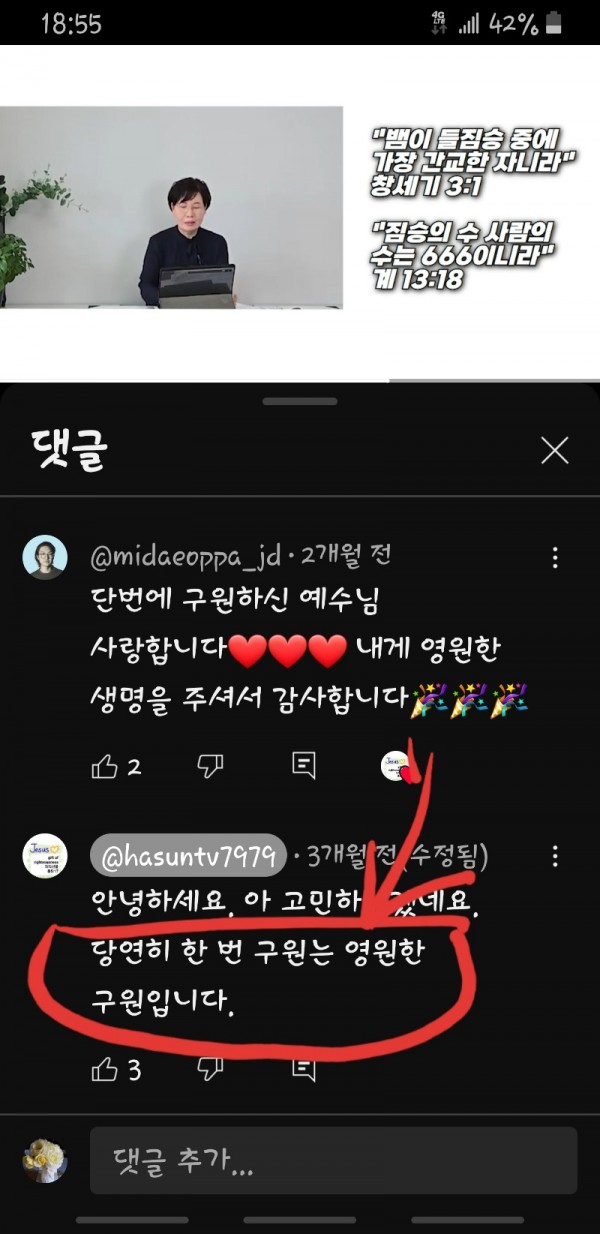Close the 댓글 comments panel
Viewport: 600px width, 1234px height.
click(555, 451)
